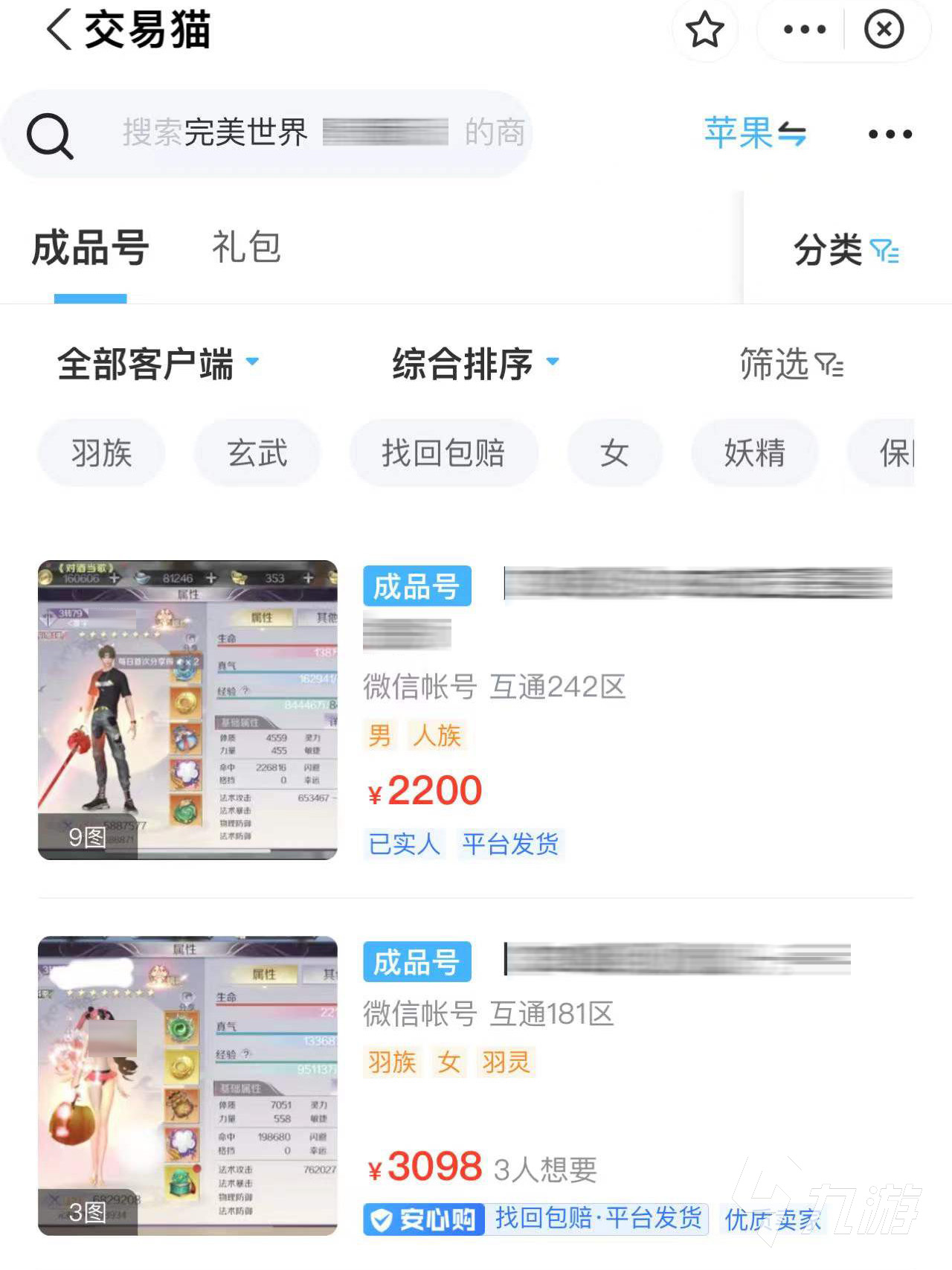Switch to the 礼包 tab
This screenshot has width=952, height=1270.
pyautogui.click(x=246, y=248)
